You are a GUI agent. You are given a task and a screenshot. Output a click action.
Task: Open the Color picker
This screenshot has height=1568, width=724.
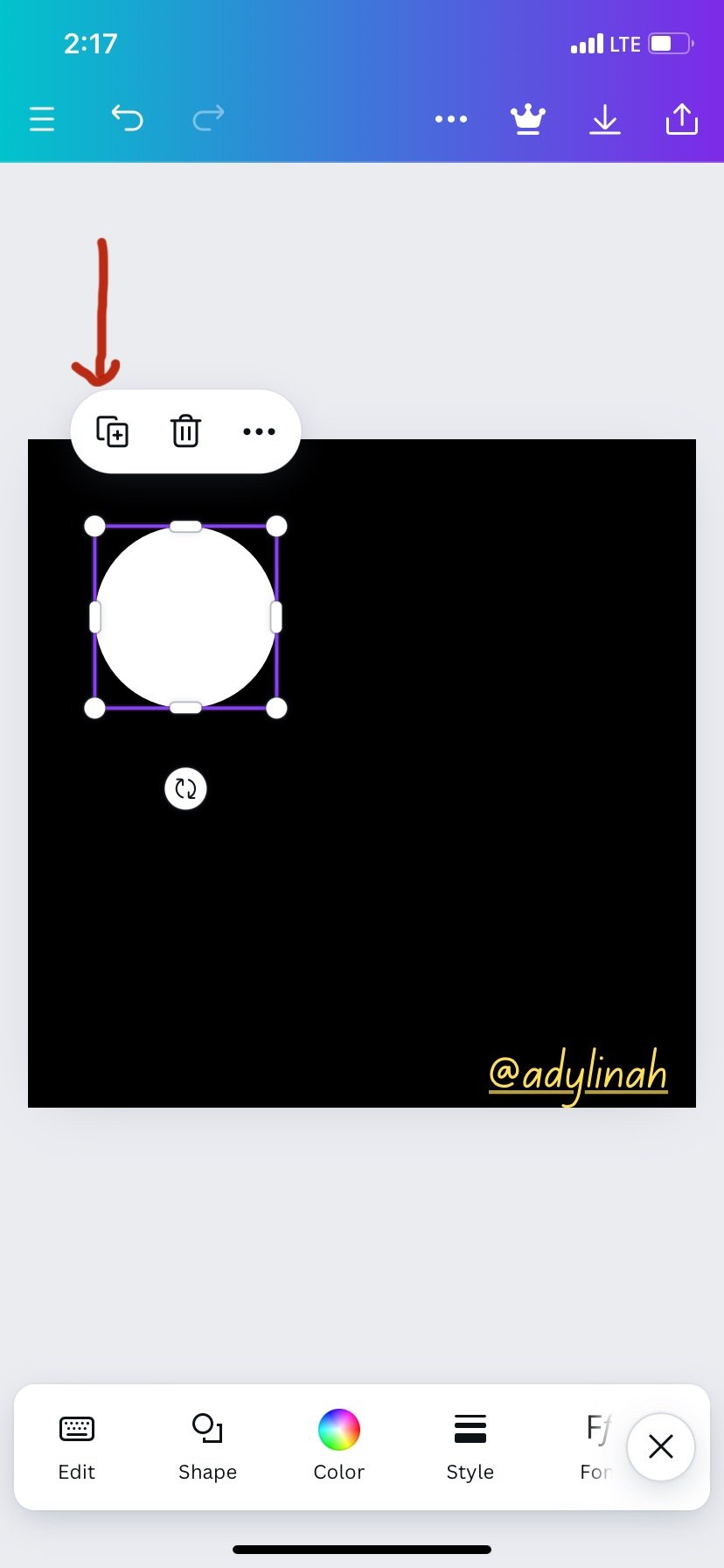[x=339, y=1447]
